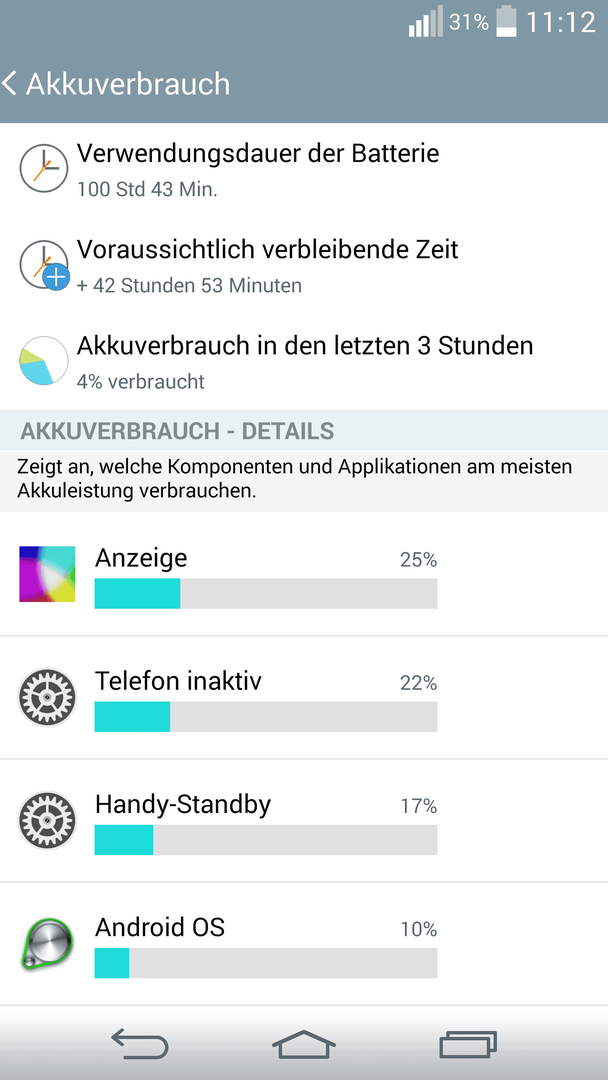Open Android OS battery usage
Screen dimensions: 608x1080
(304, 944)
